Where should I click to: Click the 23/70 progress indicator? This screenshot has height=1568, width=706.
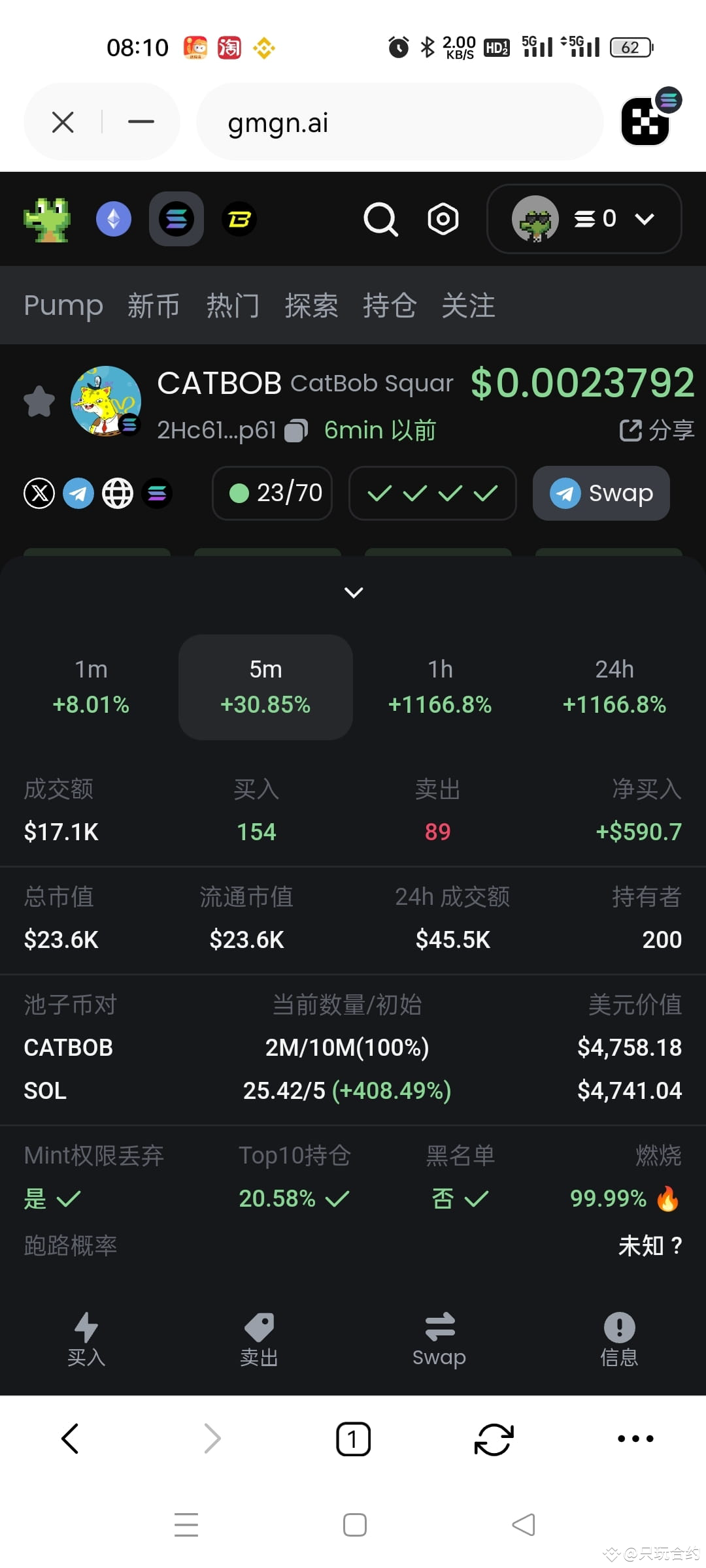pos(272,493)
